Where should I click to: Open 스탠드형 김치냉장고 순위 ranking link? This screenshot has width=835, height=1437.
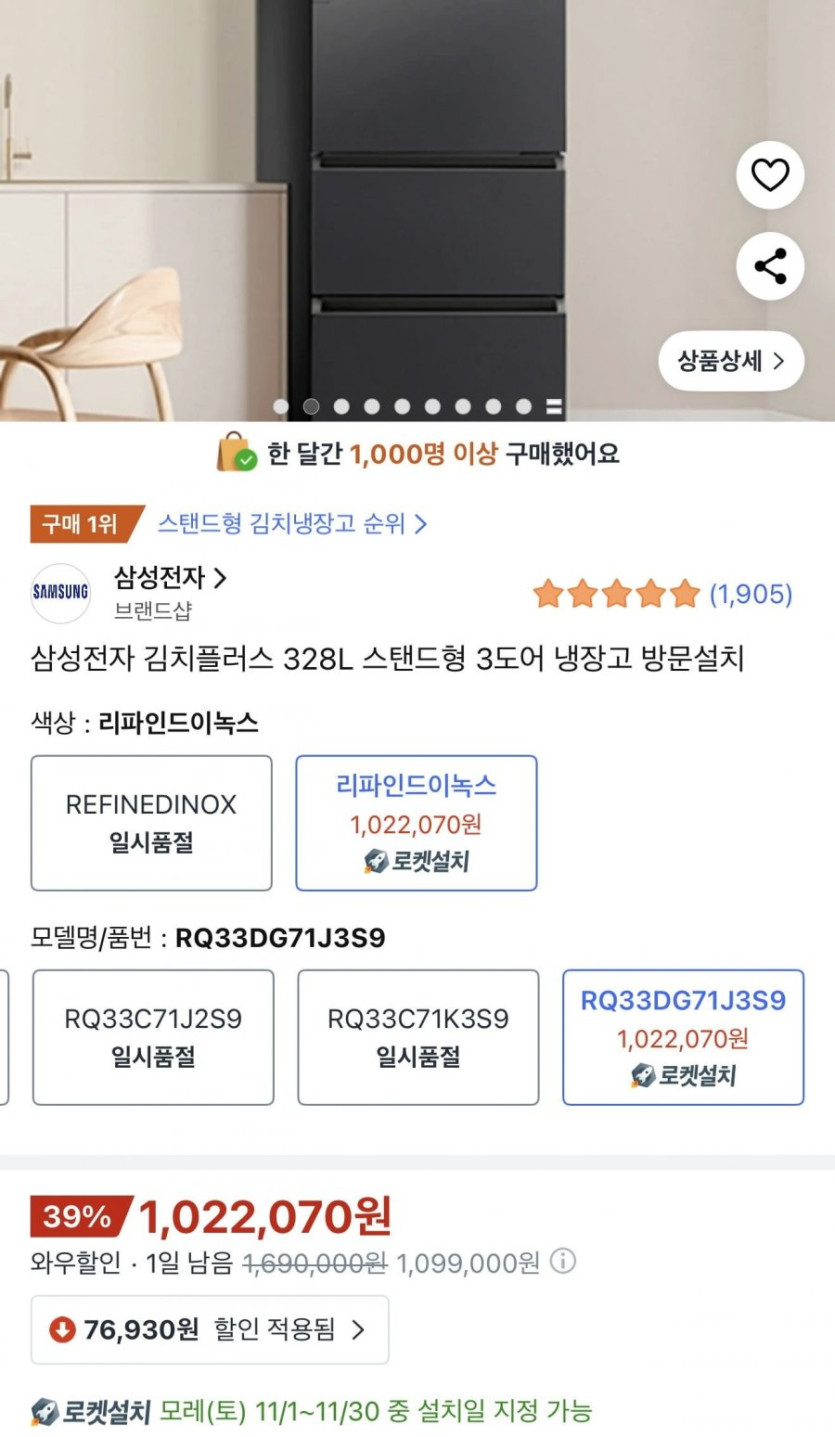(x=292, y=523)
